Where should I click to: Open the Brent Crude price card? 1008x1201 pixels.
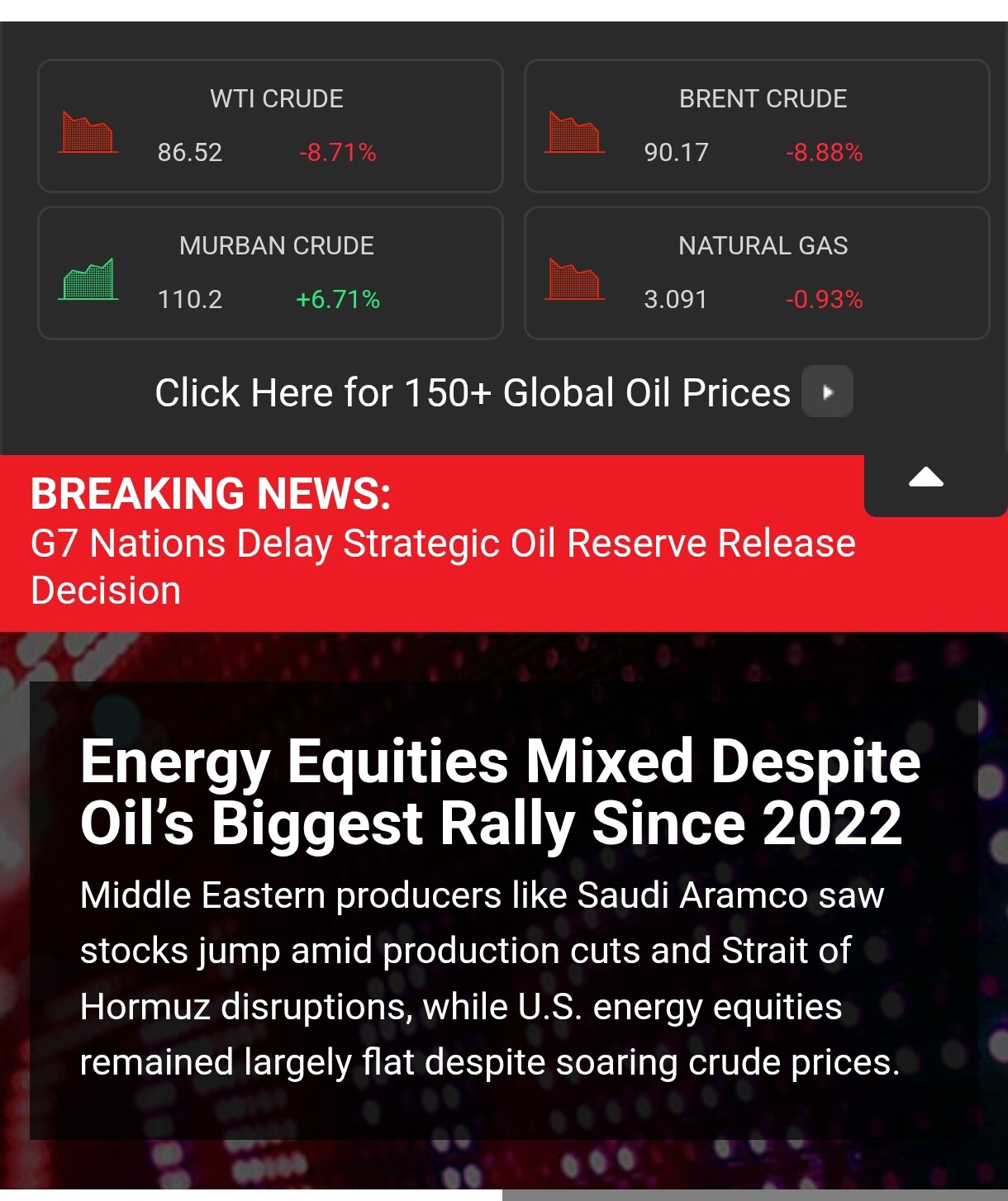757,126
